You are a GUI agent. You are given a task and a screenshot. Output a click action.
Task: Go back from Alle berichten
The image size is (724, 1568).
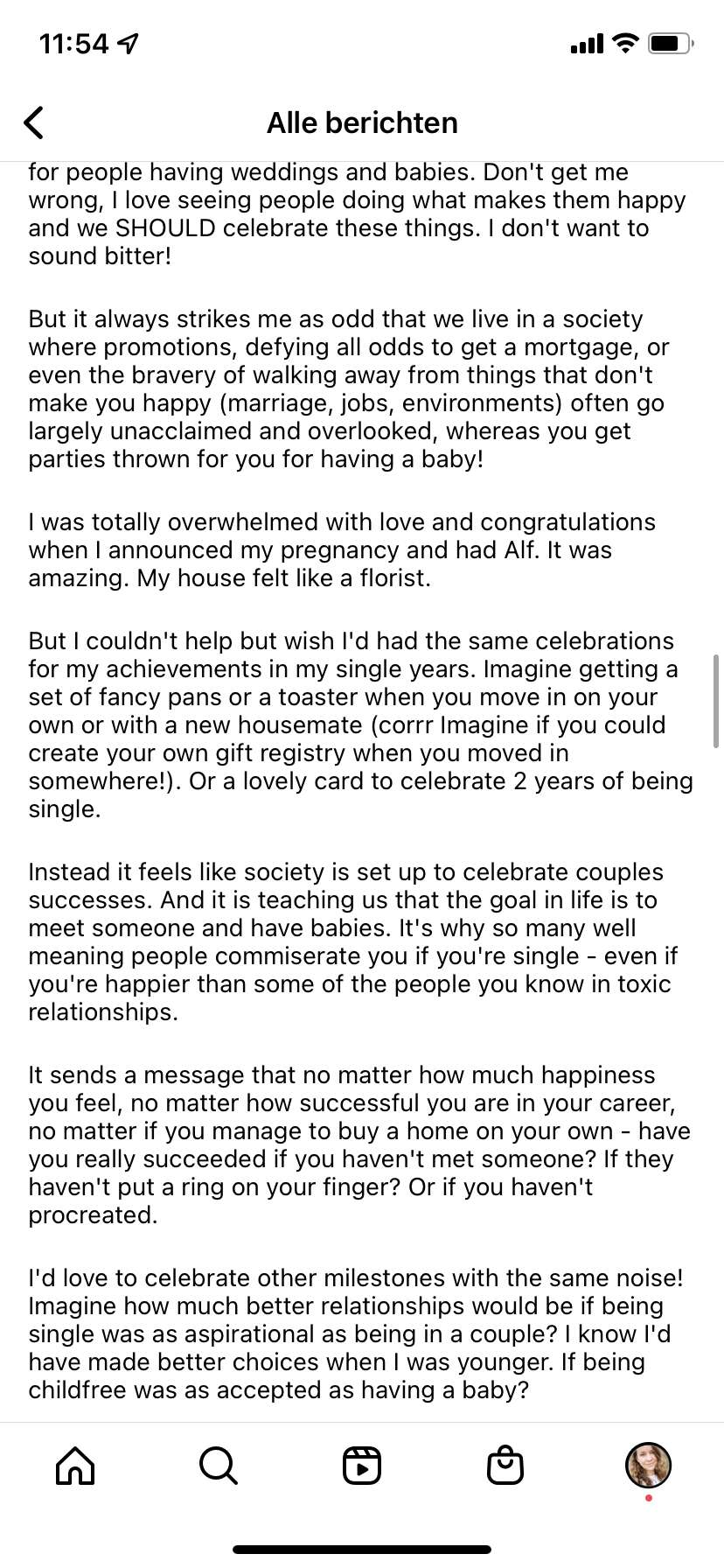point(33,122)
